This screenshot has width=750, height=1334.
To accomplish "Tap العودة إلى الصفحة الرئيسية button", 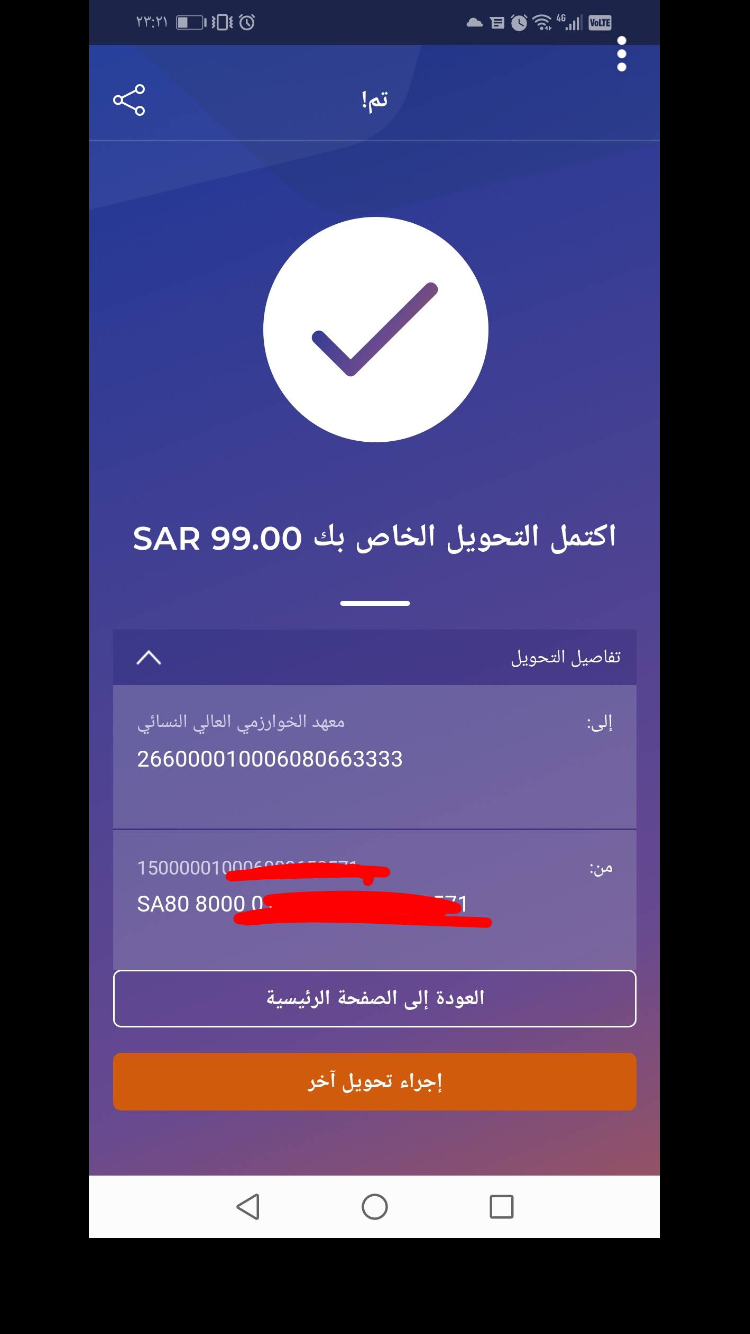I will click(x=374, y=998).
